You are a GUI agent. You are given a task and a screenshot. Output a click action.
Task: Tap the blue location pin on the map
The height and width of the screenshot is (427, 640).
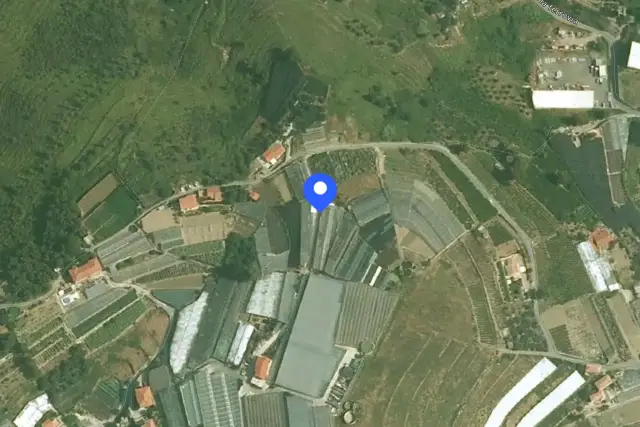click(320, 192)
